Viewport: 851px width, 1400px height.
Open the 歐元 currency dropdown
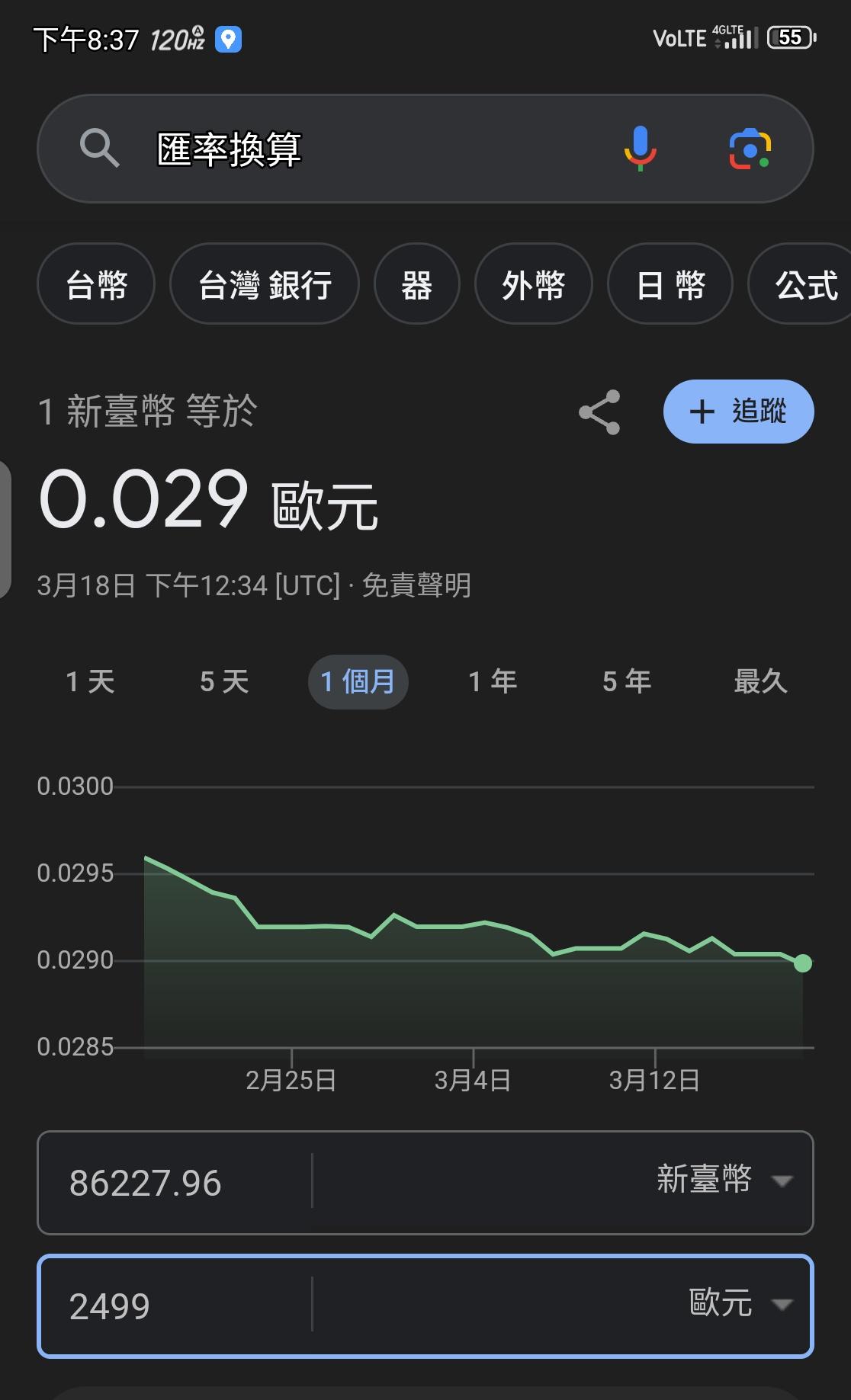740,1304
